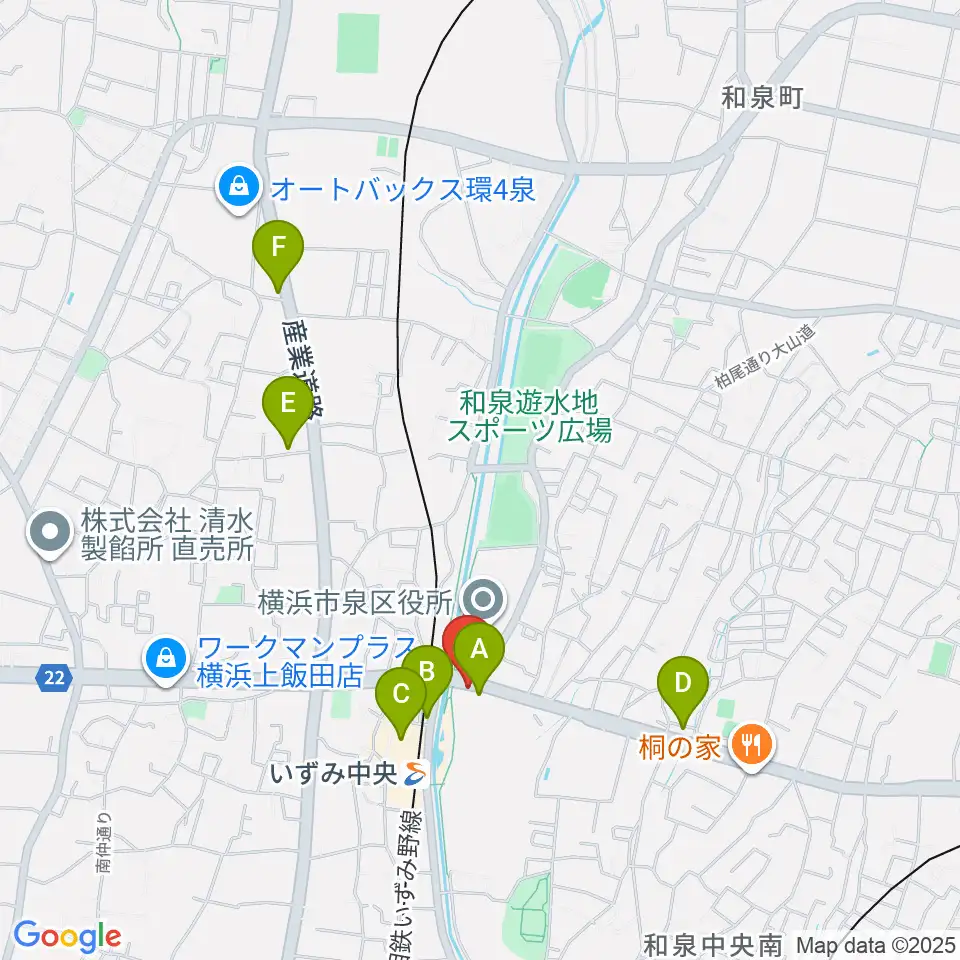This screenshot has height=960, width=960.
Task: Select the 横浜市泉区役所 place pin
Action: tap(484, 600)
